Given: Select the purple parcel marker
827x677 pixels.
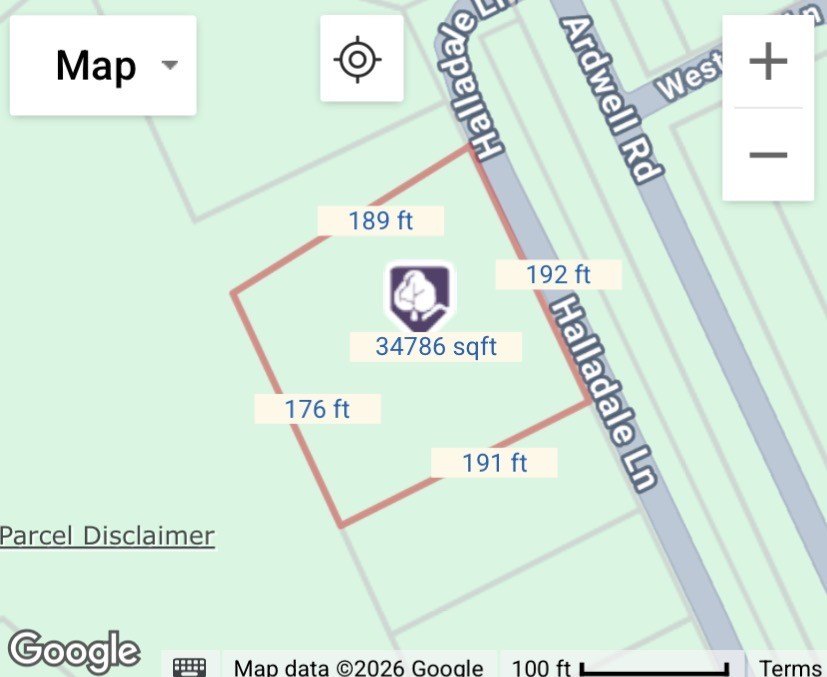Looking at the screenshot, I should point(419,297).
